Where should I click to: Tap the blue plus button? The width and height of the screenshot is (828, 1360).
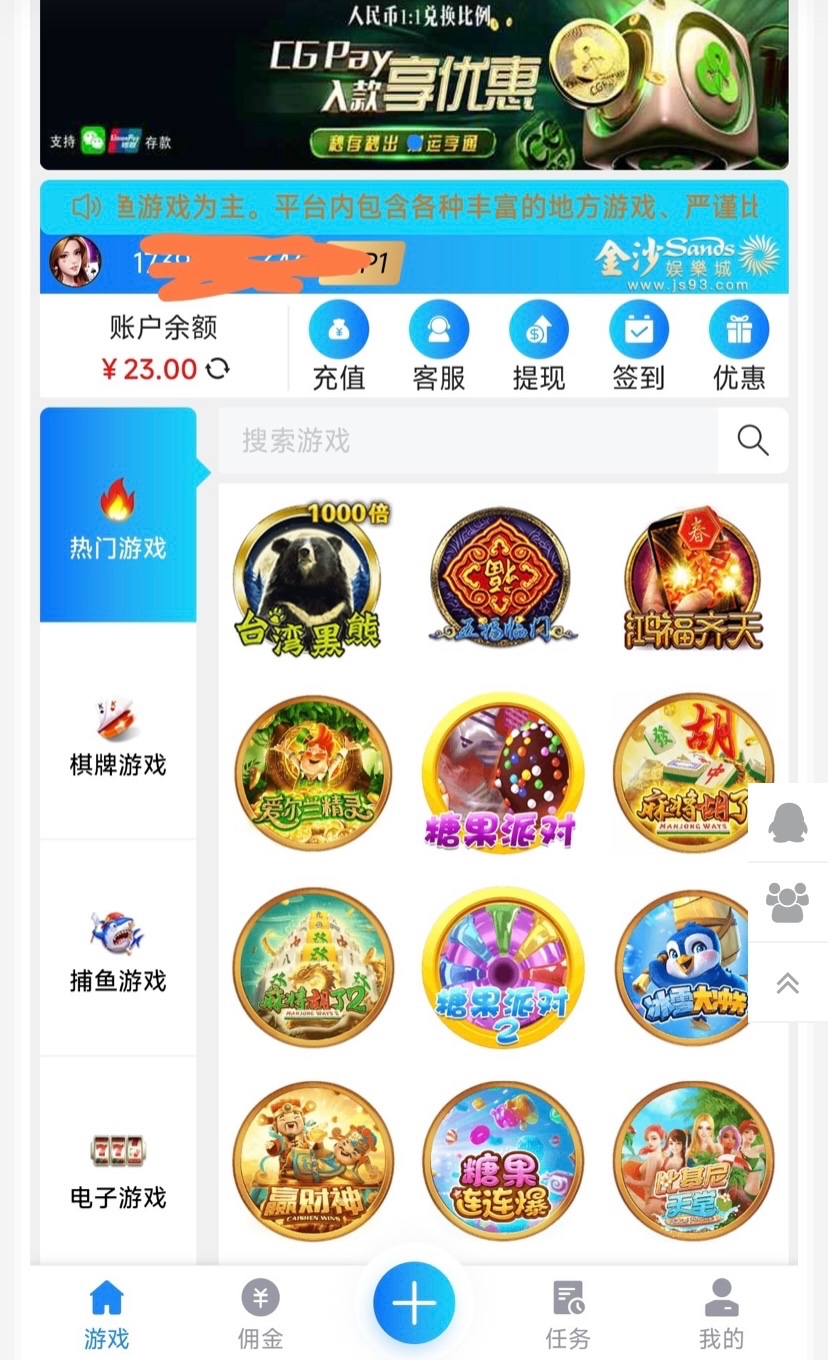[x=414, y=1303]
